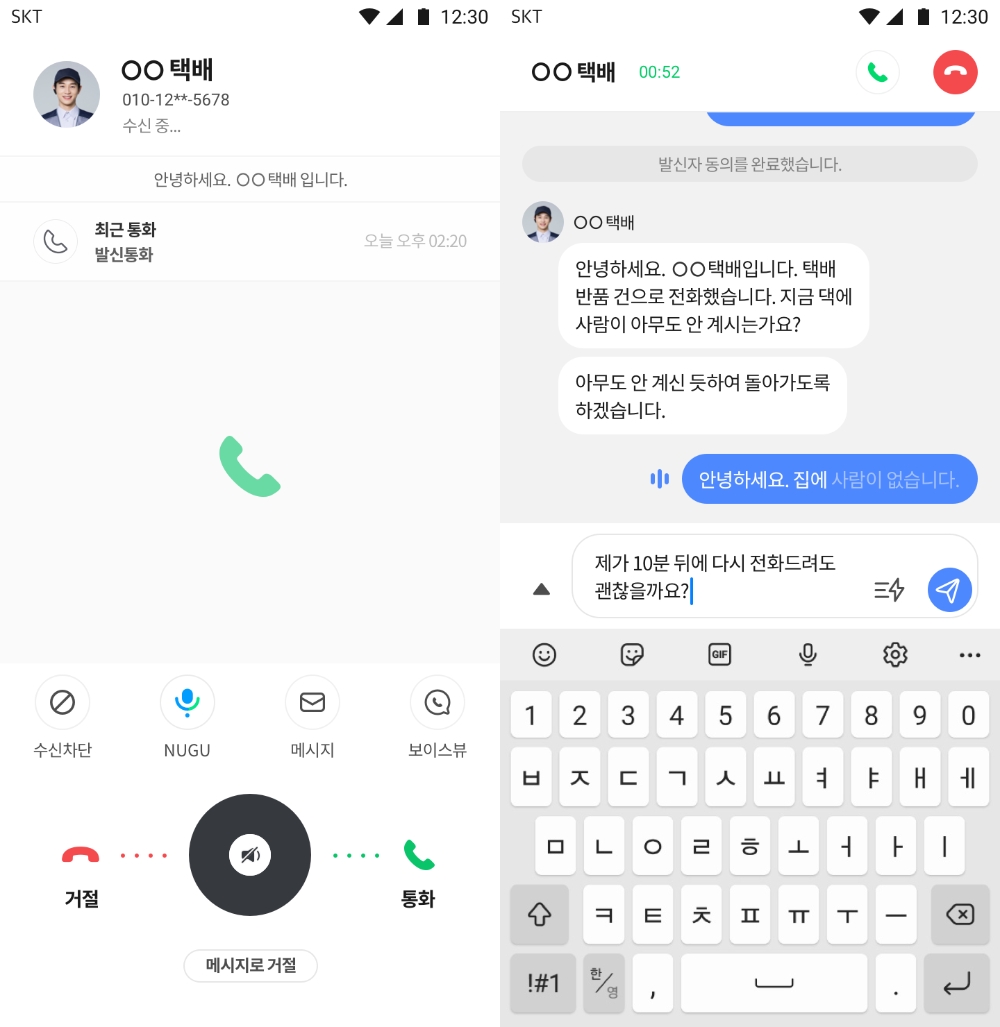Delete a character with backspace key
Viewport: 1000px width, 1027px height.
[959, 913]
